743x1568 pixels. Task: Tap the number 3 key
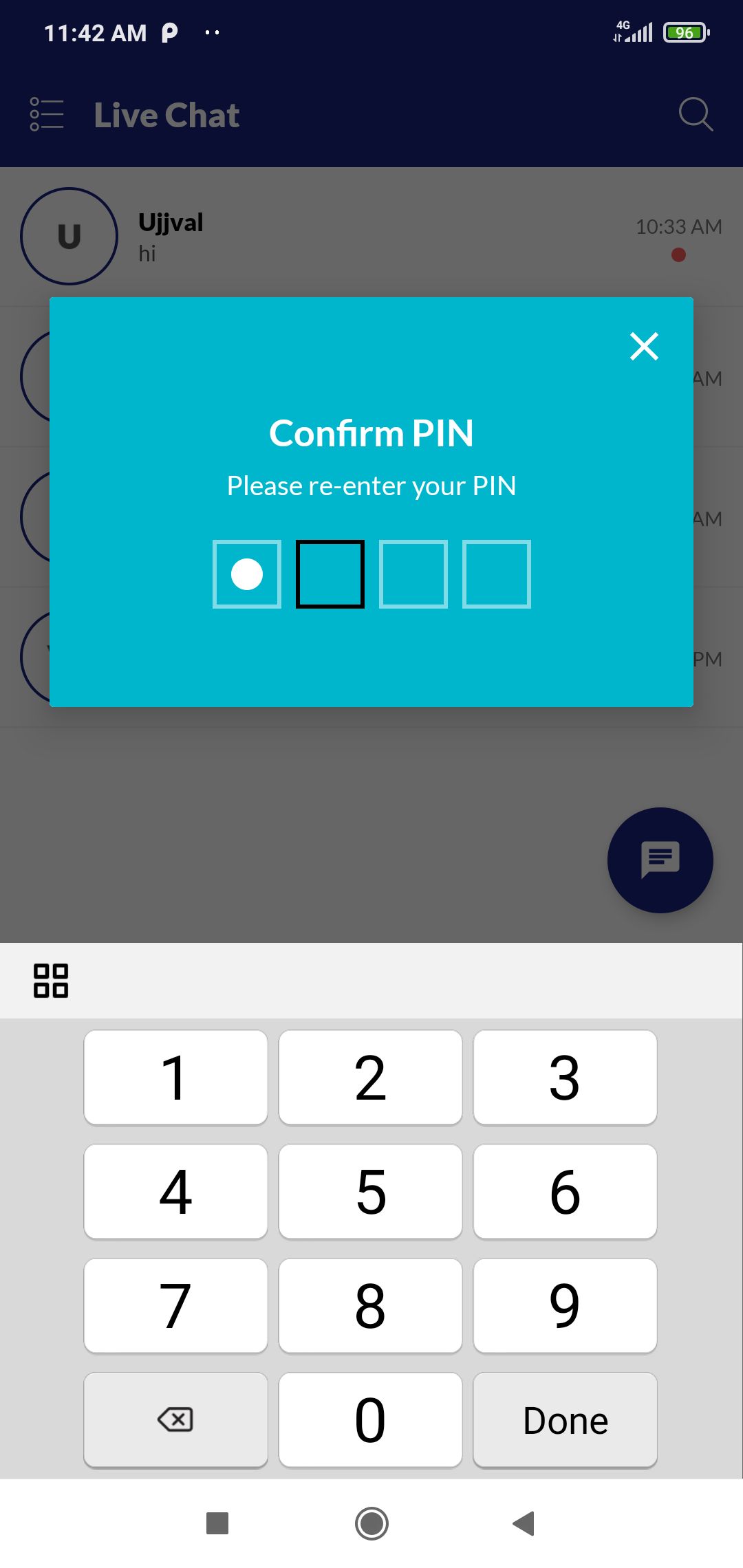point(565,1078)
